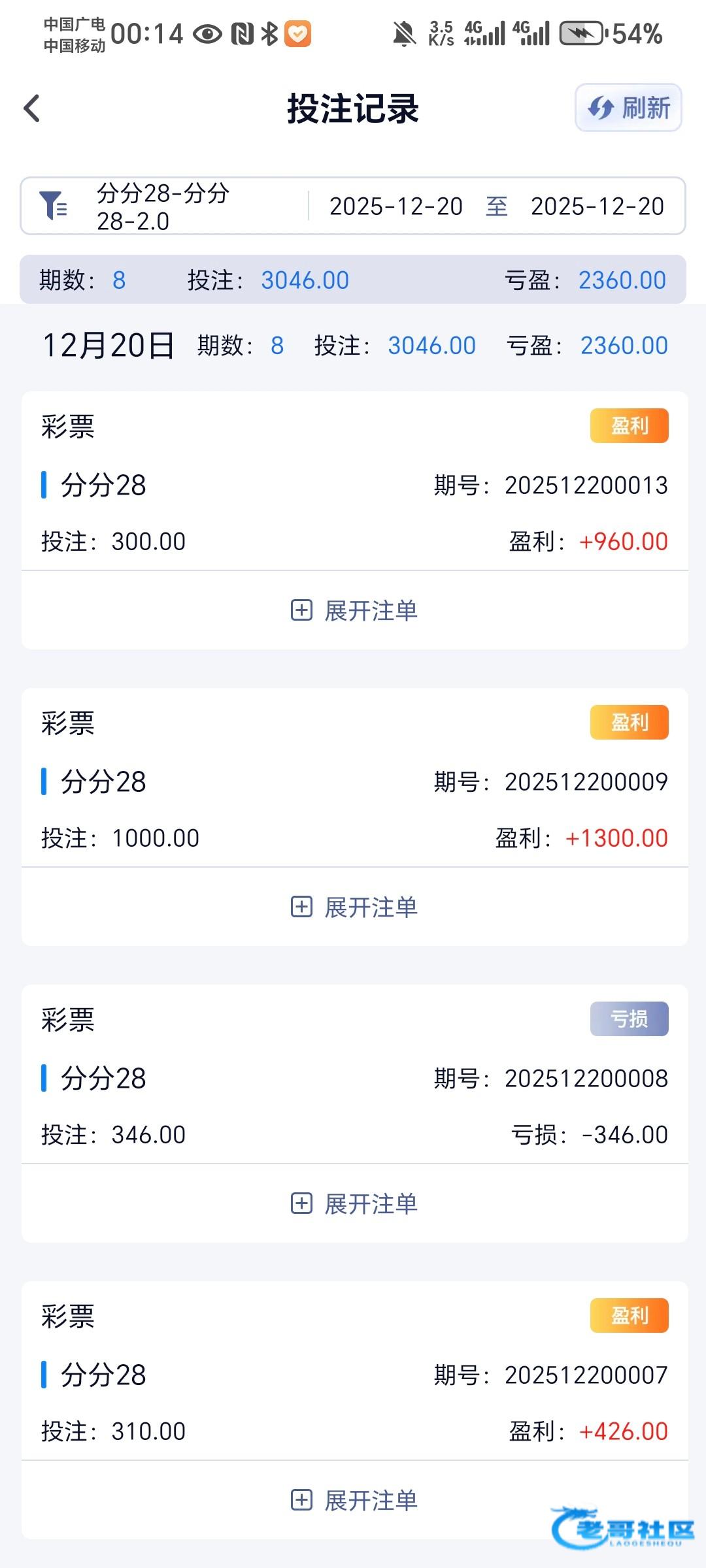The height and width of the screenshot is (1568, 706).
Task: Go back from 投注记录 page
Action: click(x=32, y=108)
